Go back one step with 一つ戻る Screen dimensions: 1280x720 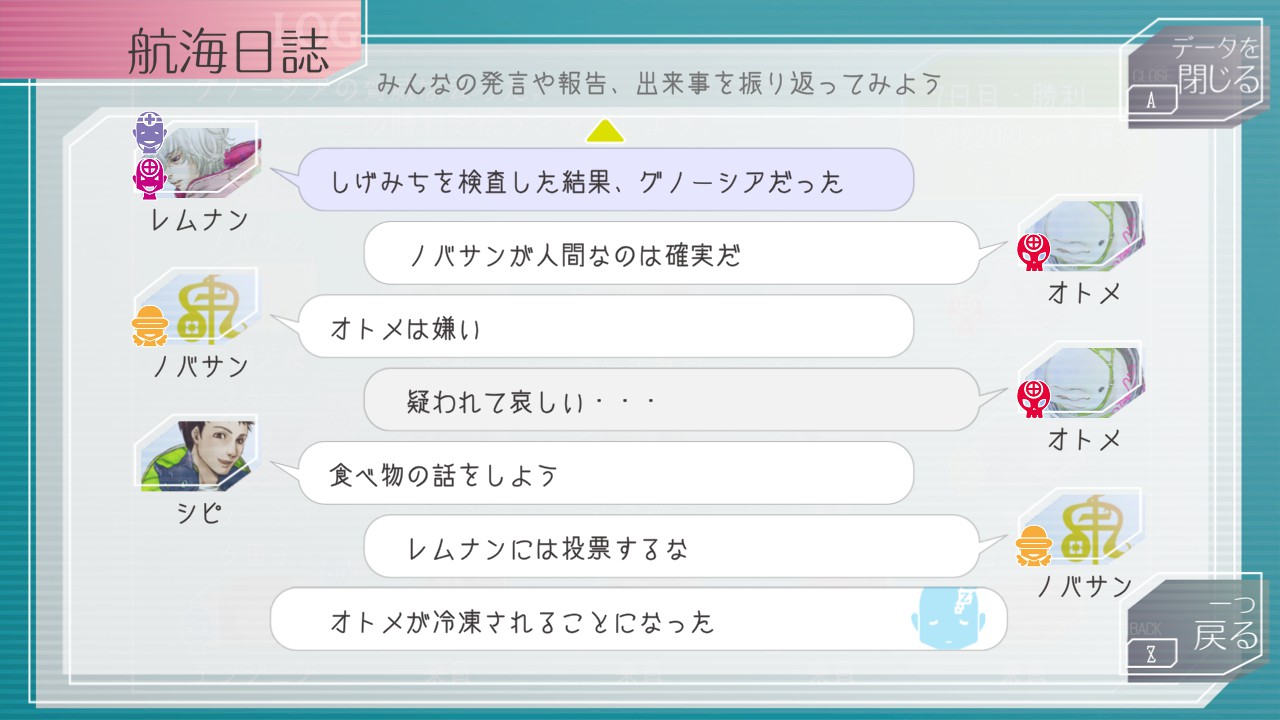pos(1198,628)
